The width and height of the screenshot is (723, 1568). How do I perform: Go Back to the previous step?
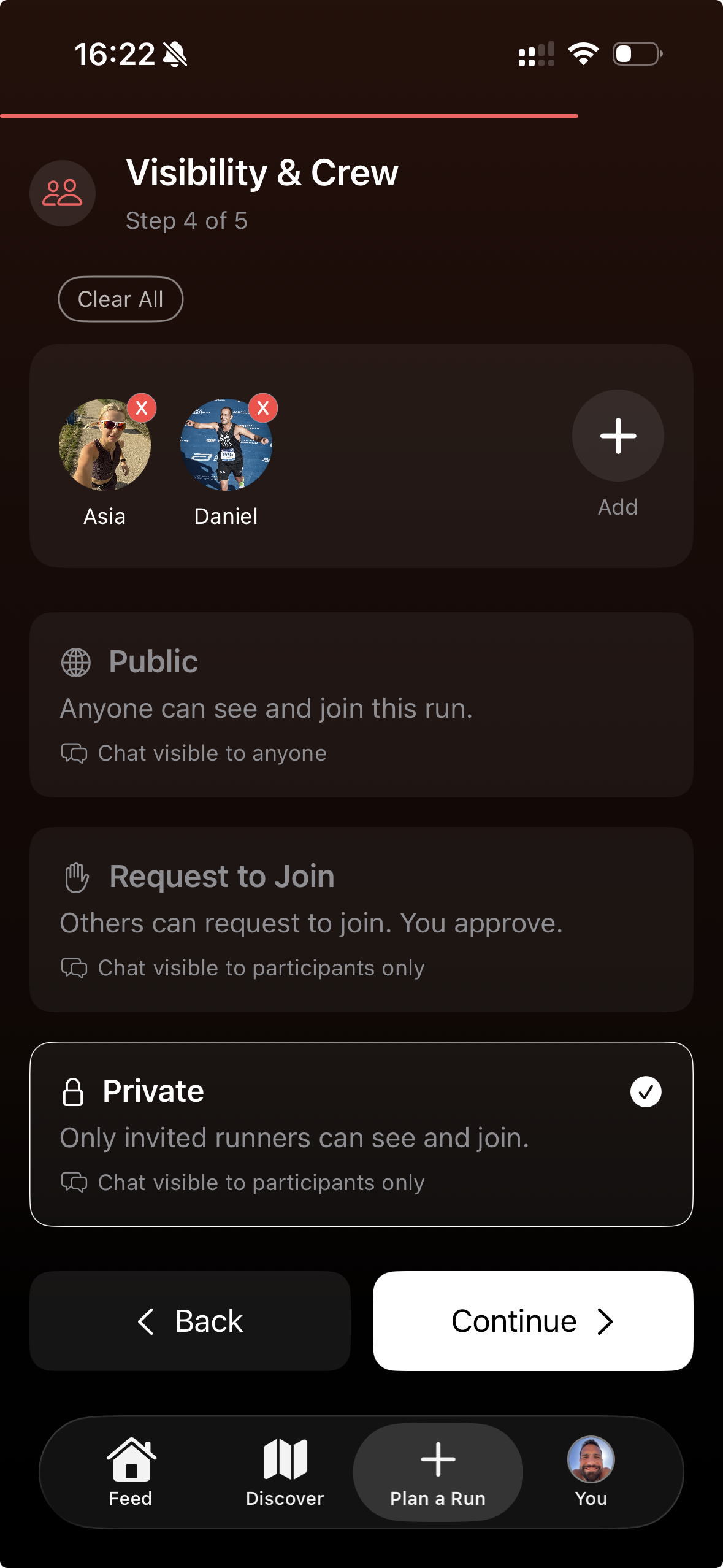[x=189, y=1321]
